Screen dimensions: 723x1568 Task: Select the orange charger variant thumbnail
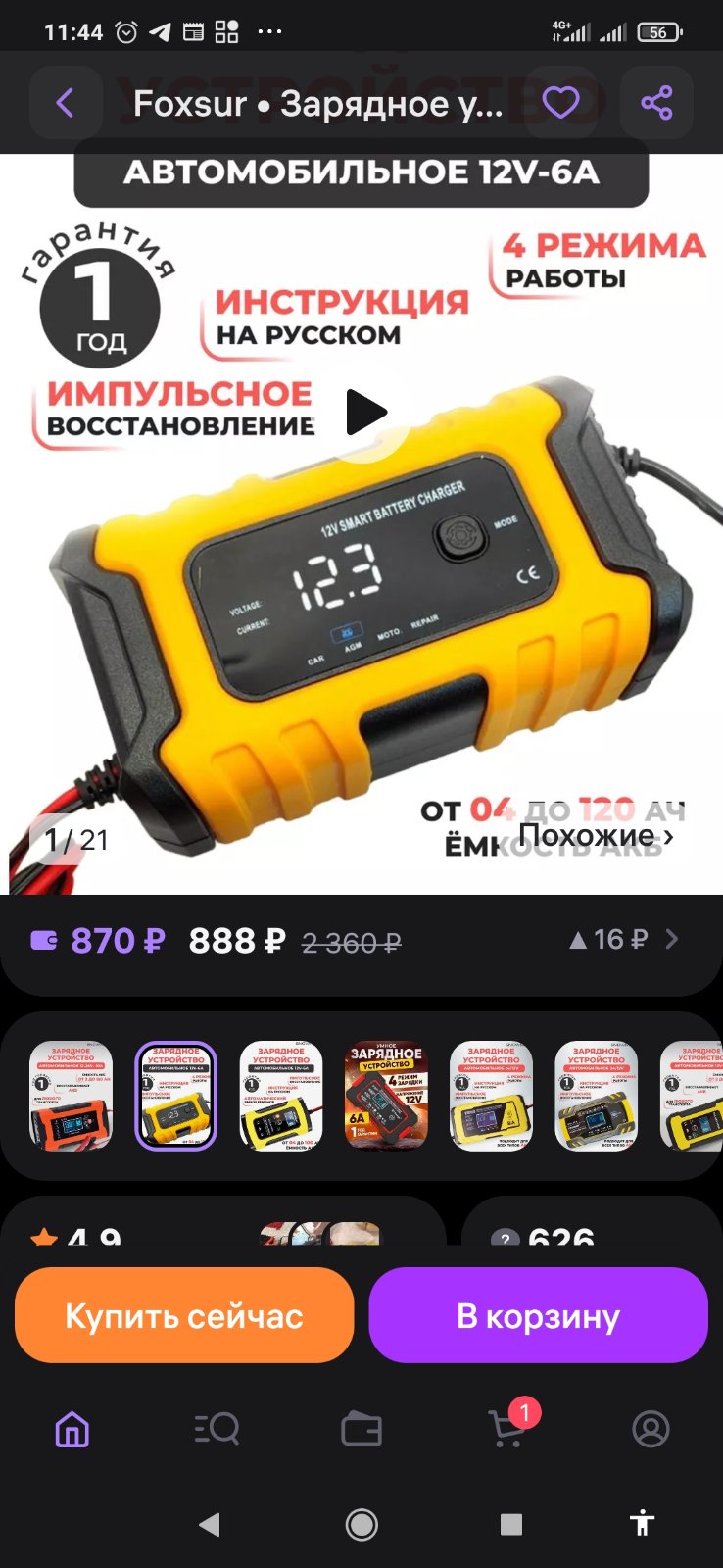pyautogui.click(x=71, y=1095)
